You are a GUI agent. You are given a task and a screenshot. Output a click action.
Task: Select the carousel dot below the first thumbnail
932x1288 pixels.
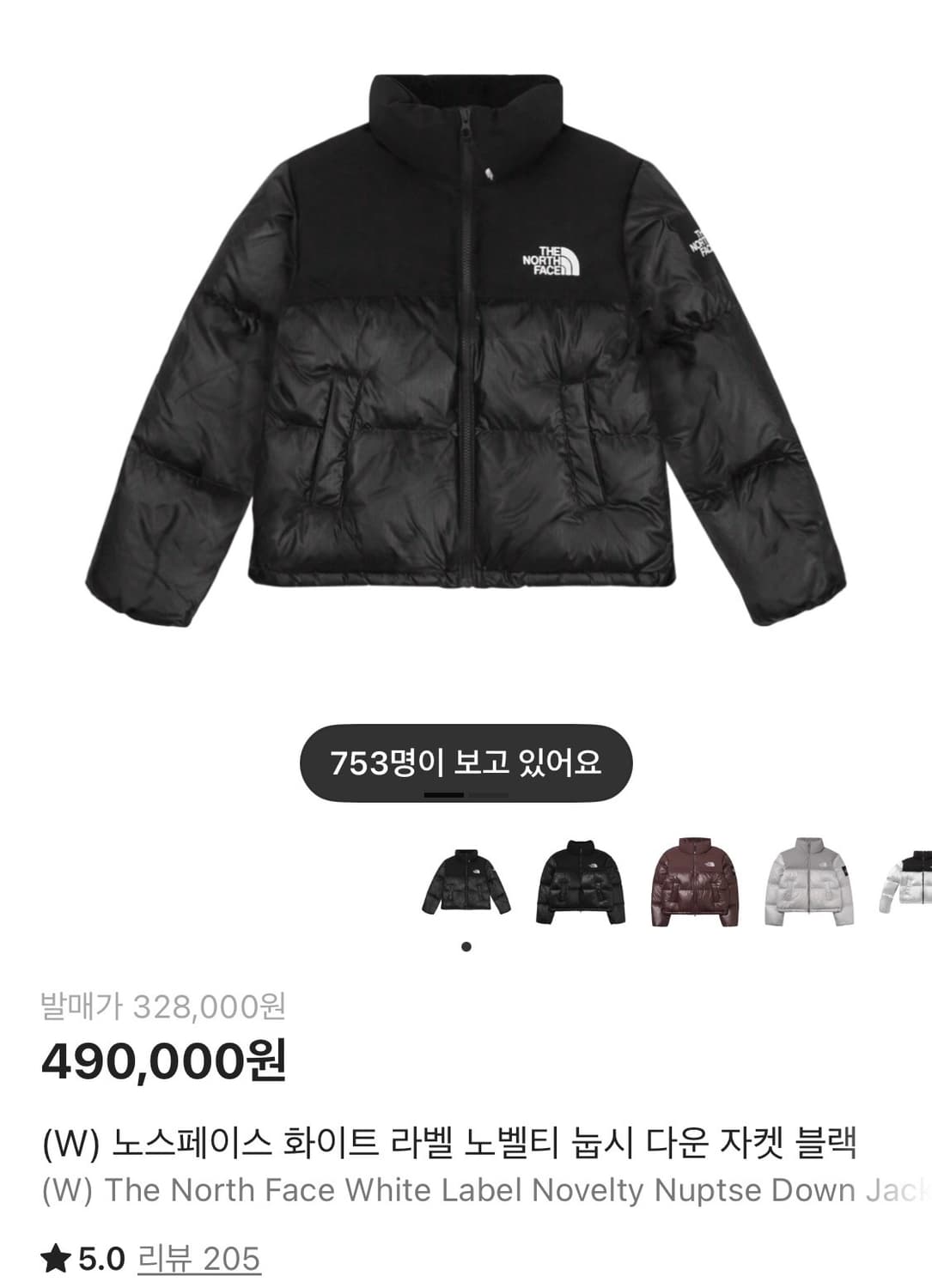click(466, 947)
